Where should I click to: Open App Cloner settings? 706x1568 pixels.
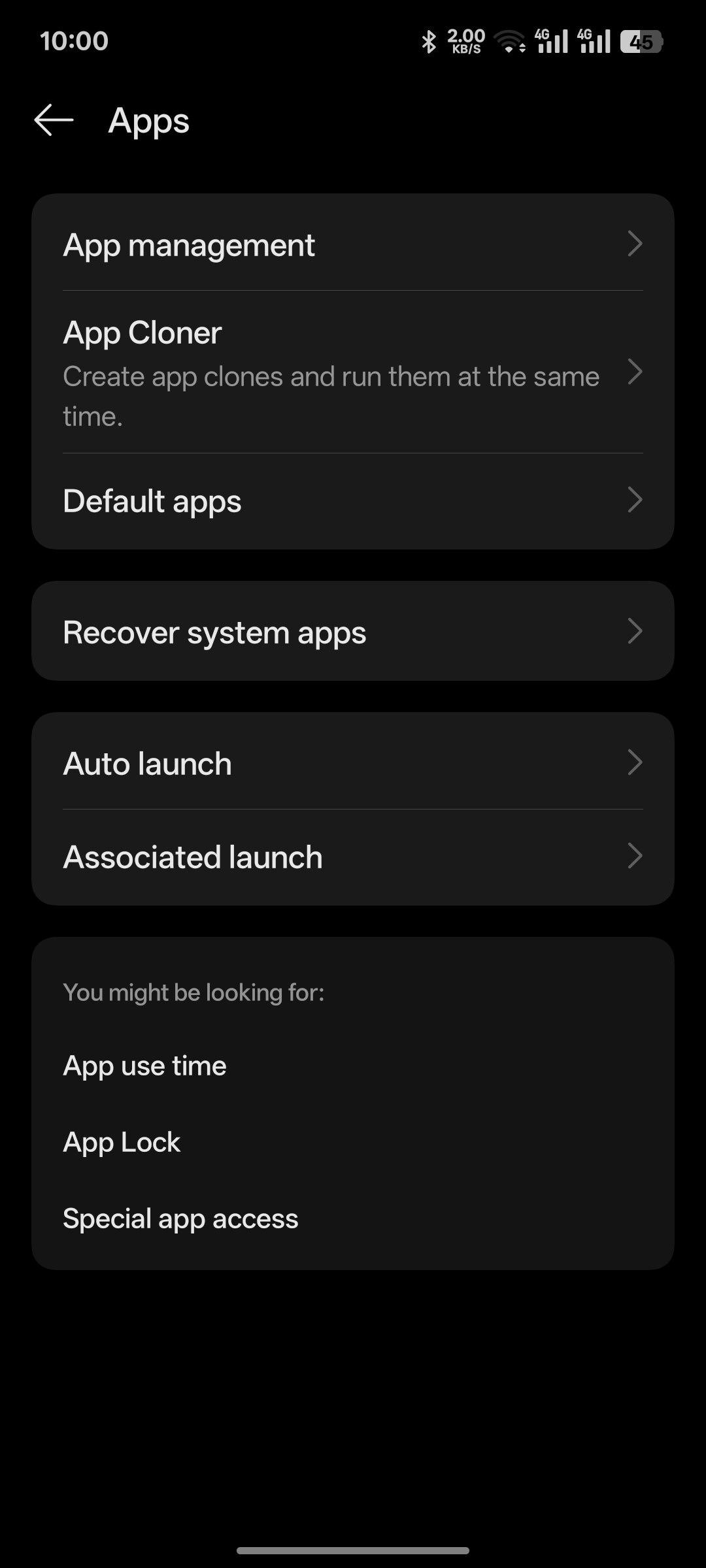pyautogui.click(x=353, y=372)
